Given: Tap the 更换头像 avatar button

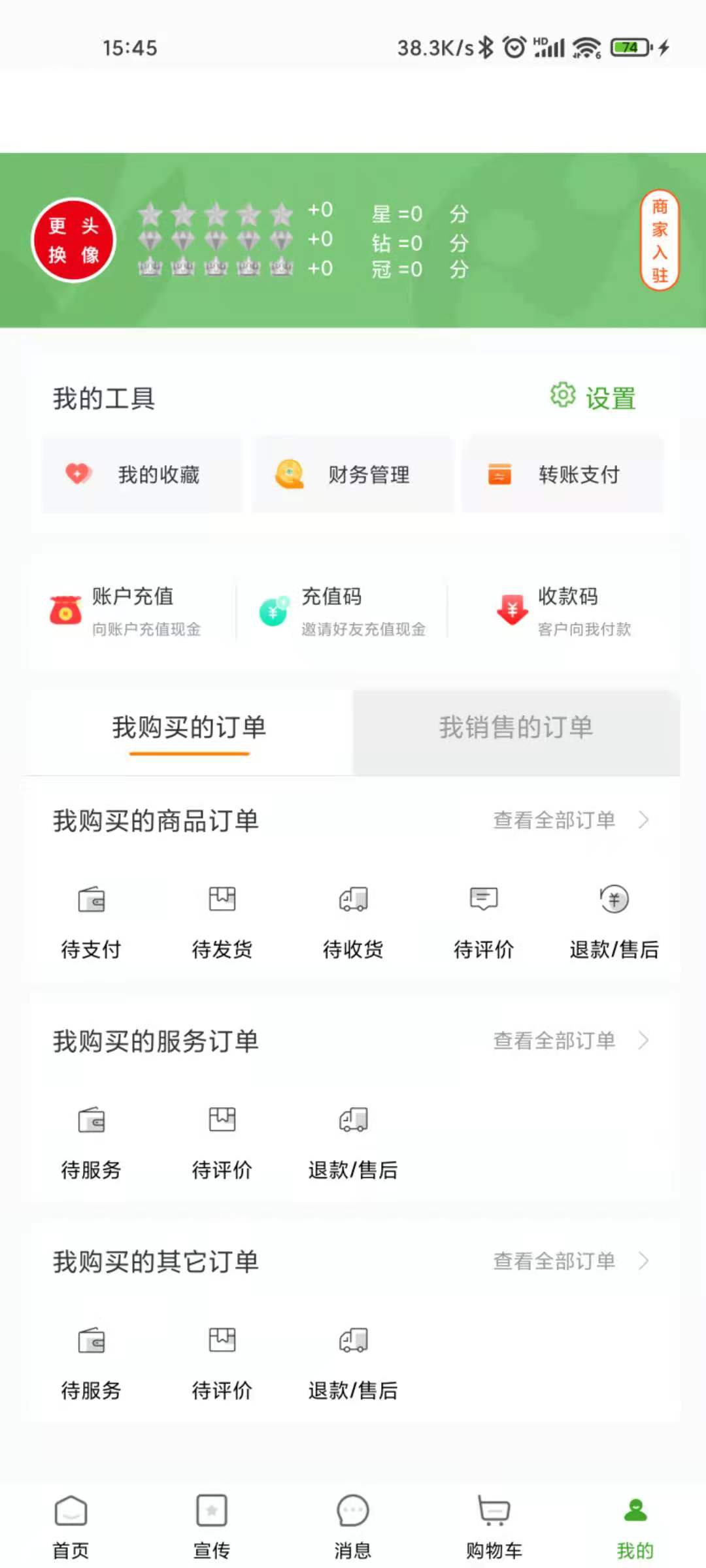Looking at the screenshot, I should tap(73, 240).
